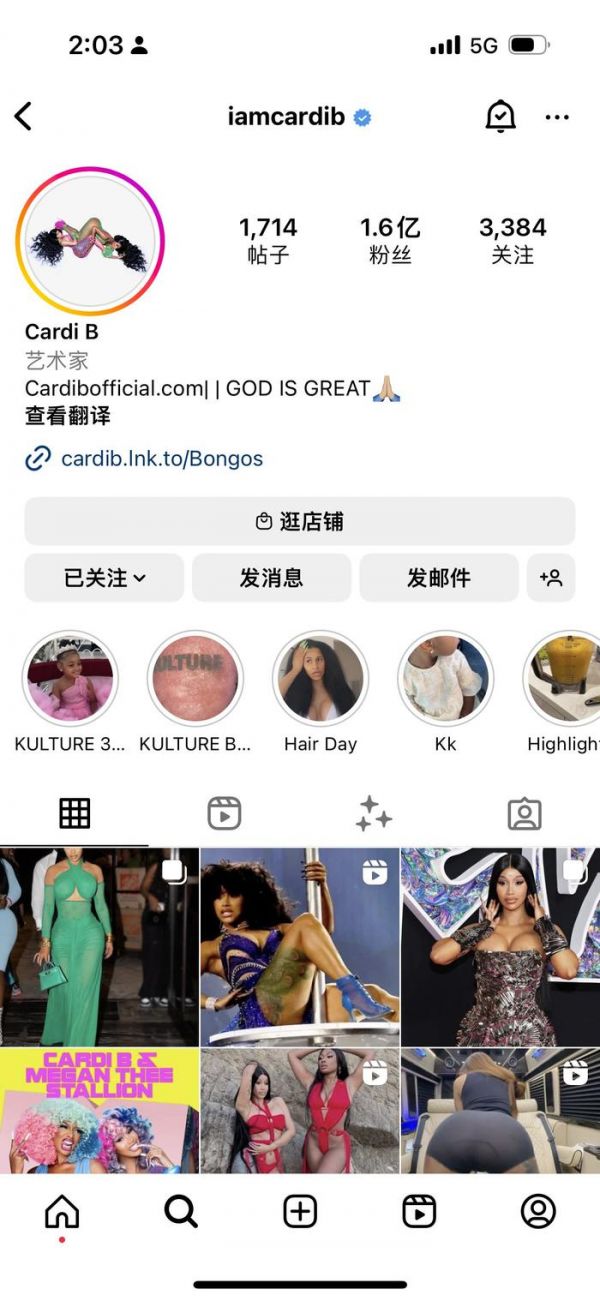Go back with the top-left arrow
The width and height of the screenshot is (600, 1301).
pos(24,116)
